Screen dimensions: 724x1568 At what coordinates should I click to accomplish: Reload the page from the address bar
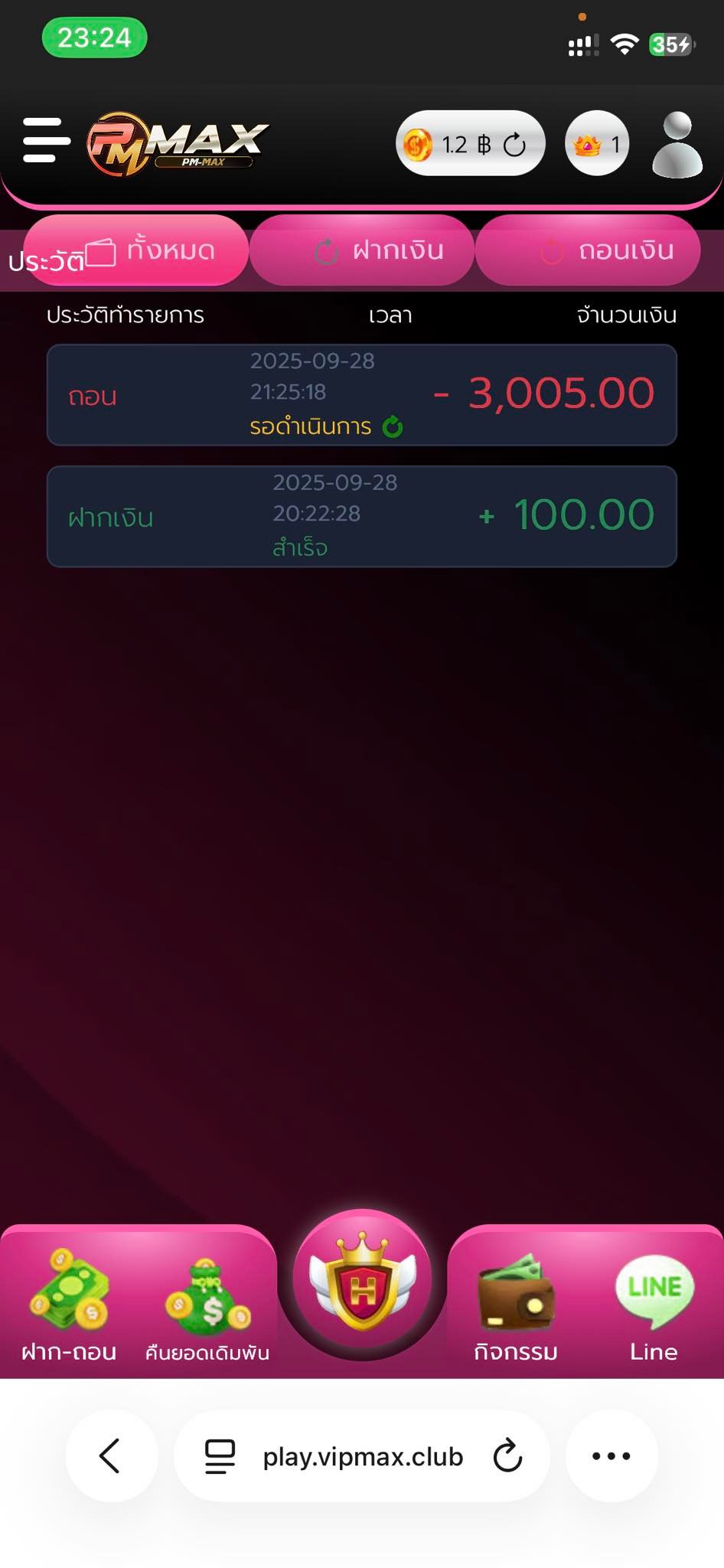507,1456
